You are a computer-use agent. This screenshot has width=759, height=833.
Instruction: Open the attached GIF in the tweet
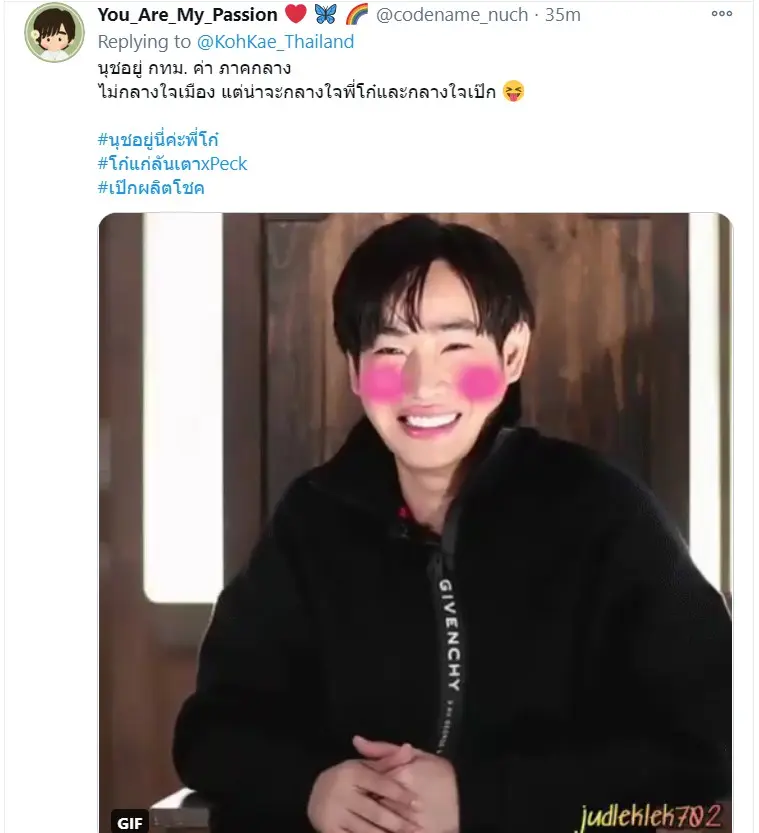[414, 520]
